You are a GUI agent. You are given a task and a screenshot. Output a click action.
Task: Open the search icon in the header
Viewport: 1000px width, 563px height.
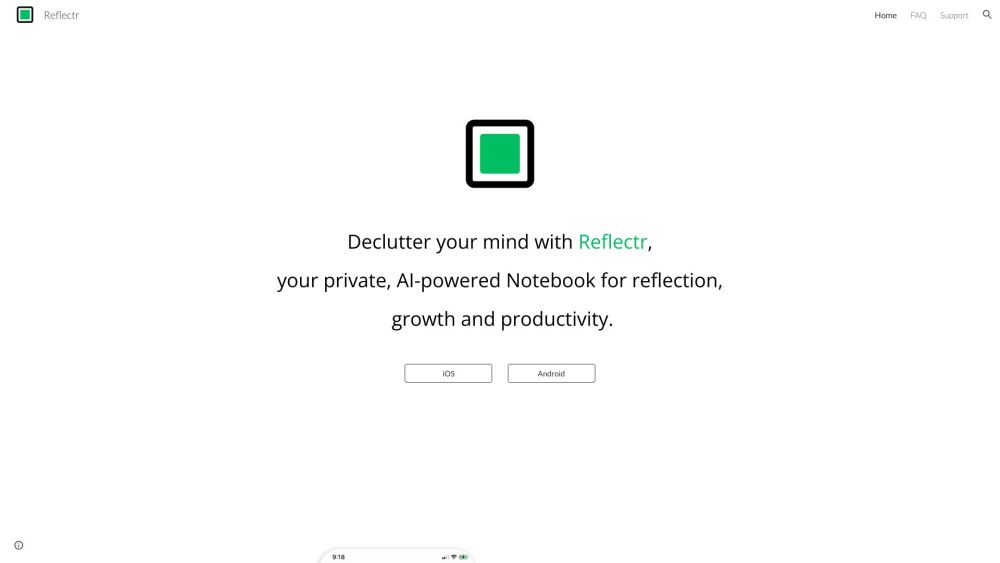987,15
